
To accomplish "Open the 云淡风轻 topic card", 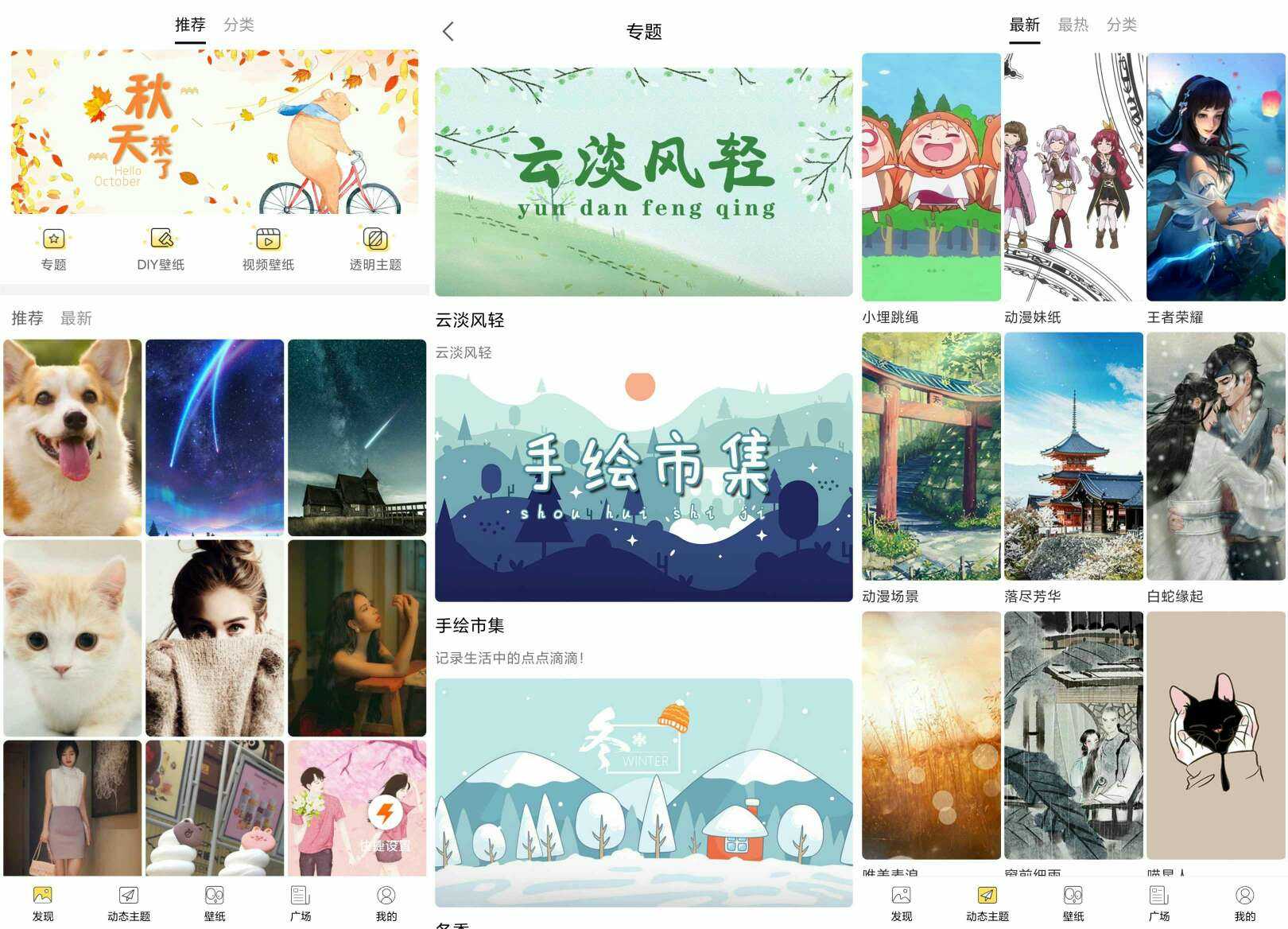I will coord(643,182).
